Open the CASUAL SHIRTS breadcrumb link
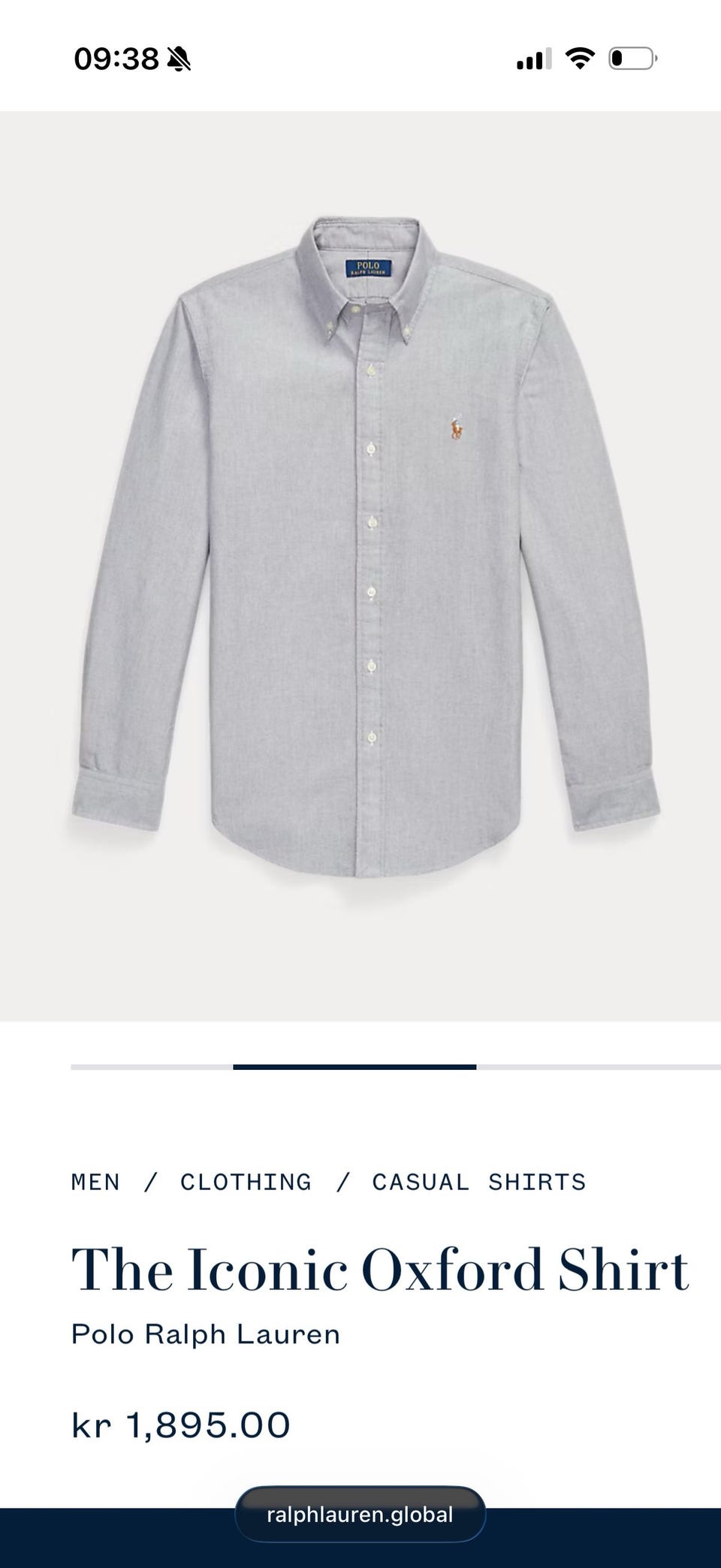This screenshot has height=1568, width=721. coord(478,1182)
